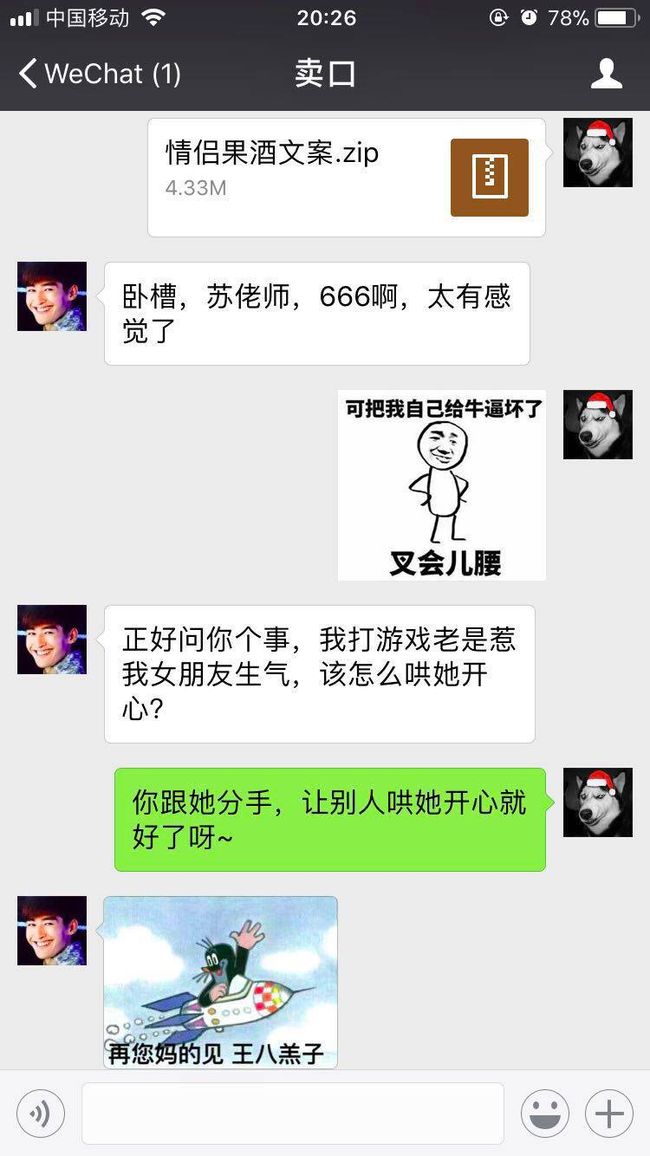This screenshot has height=1156, width=650.
Task: Open the mole rocket sticker image
Action: [220, 982]
